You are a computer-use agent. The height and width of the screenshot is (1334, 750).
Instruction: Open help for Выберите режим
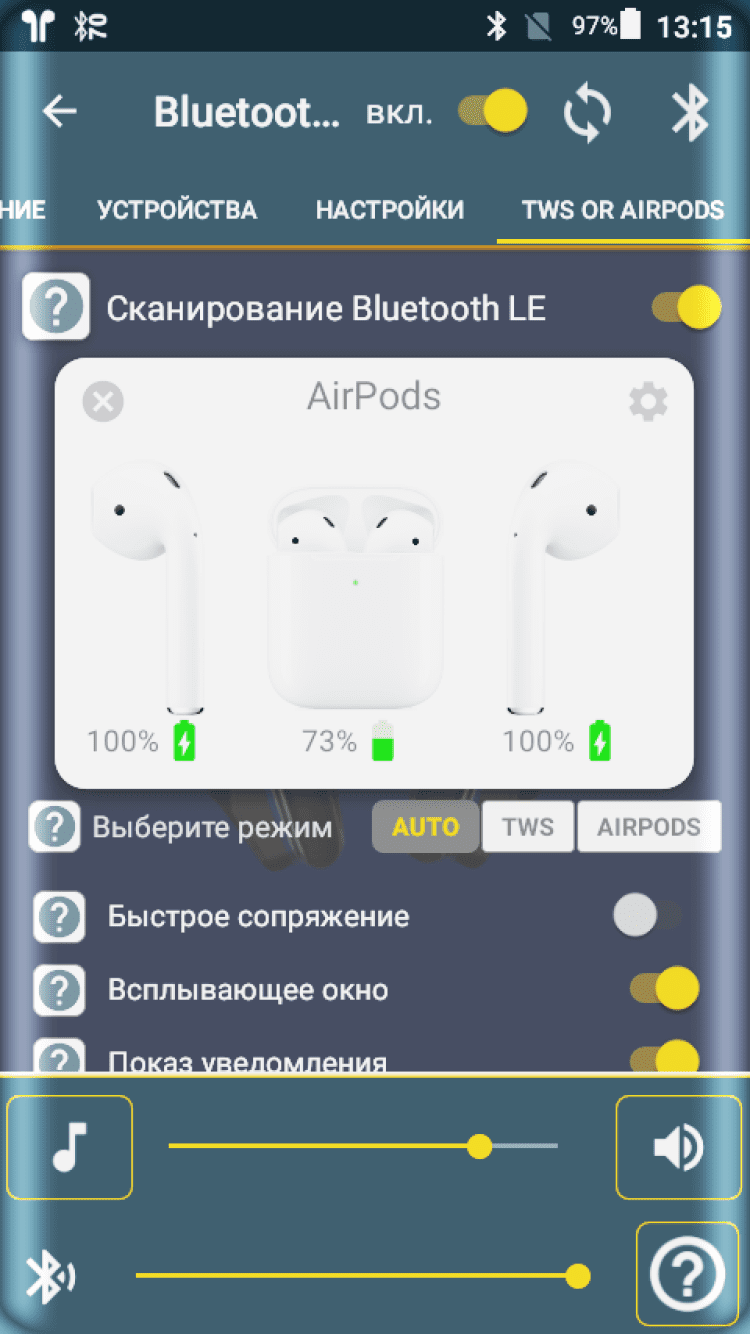tap(54, 827)
